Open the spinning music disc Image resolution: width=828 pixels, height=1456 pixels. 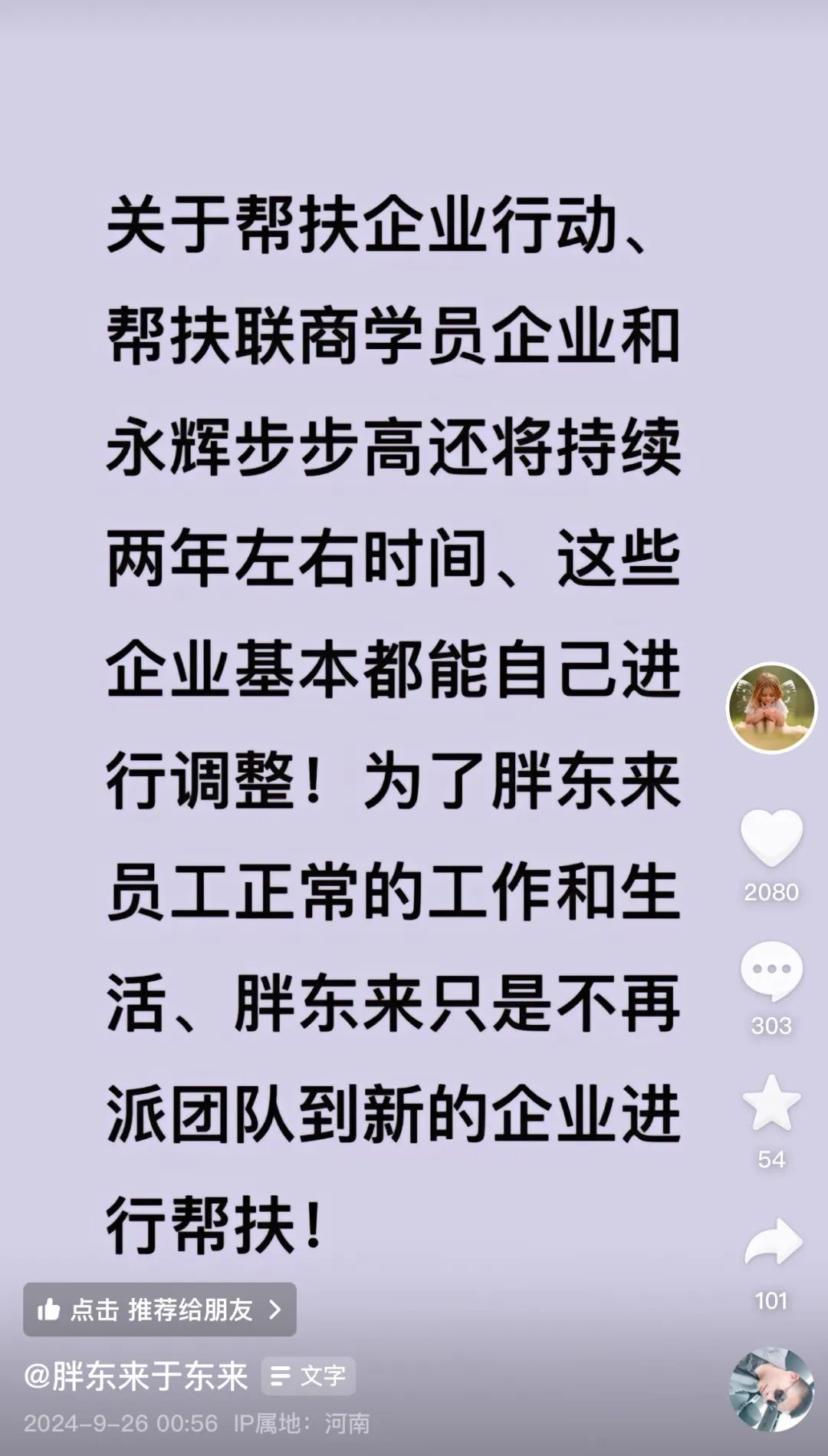point(771,1389)
